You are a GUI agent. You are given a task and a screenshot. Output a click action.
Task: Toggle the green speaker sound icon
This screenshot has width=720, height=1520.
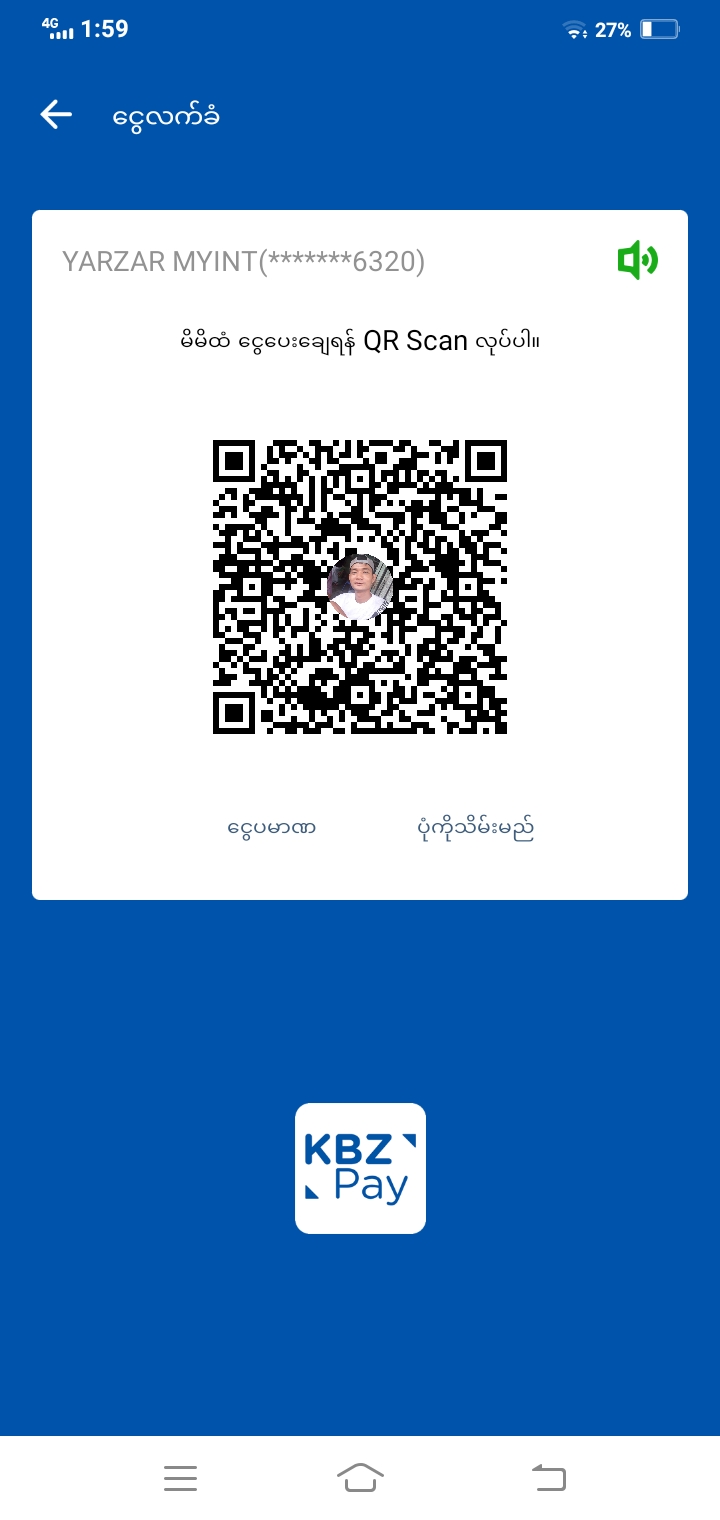click(x=637, y=262)
